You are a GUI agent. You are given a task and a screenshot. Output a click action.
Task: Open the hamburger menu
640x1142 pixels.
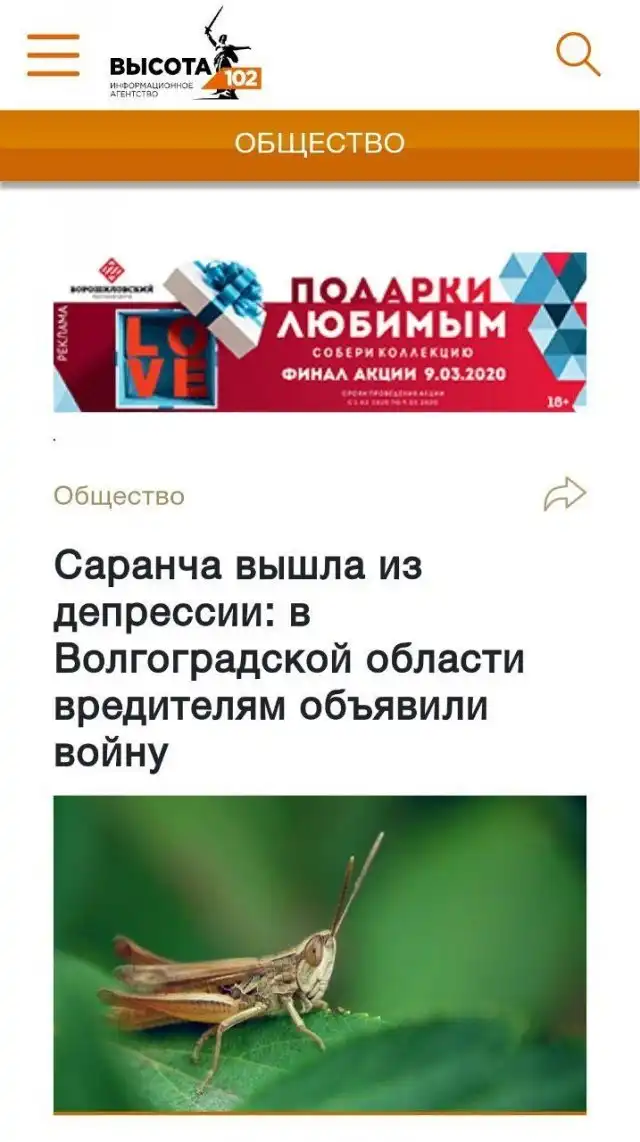point(53,54)
